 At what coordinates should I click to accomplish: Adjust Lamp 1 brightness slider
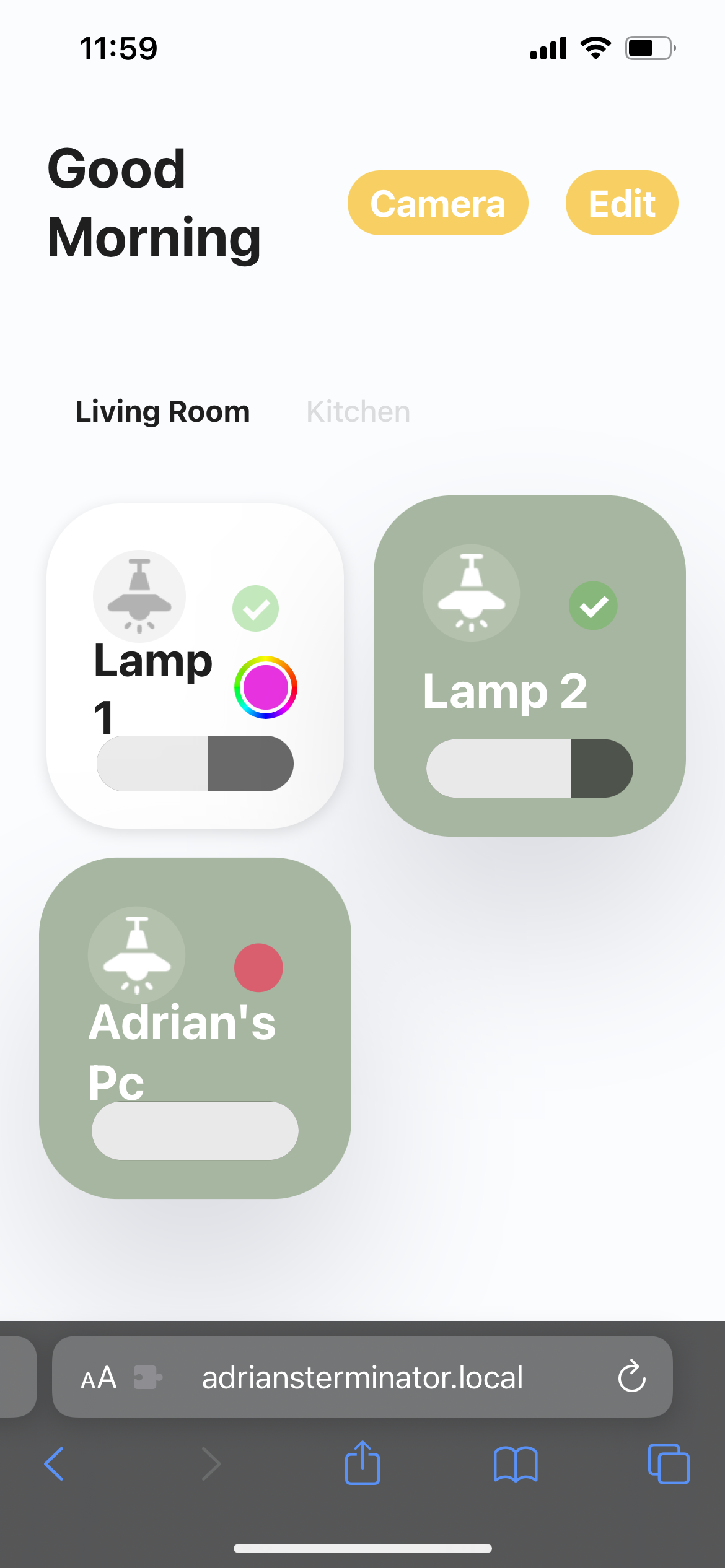tap(195, 764)
